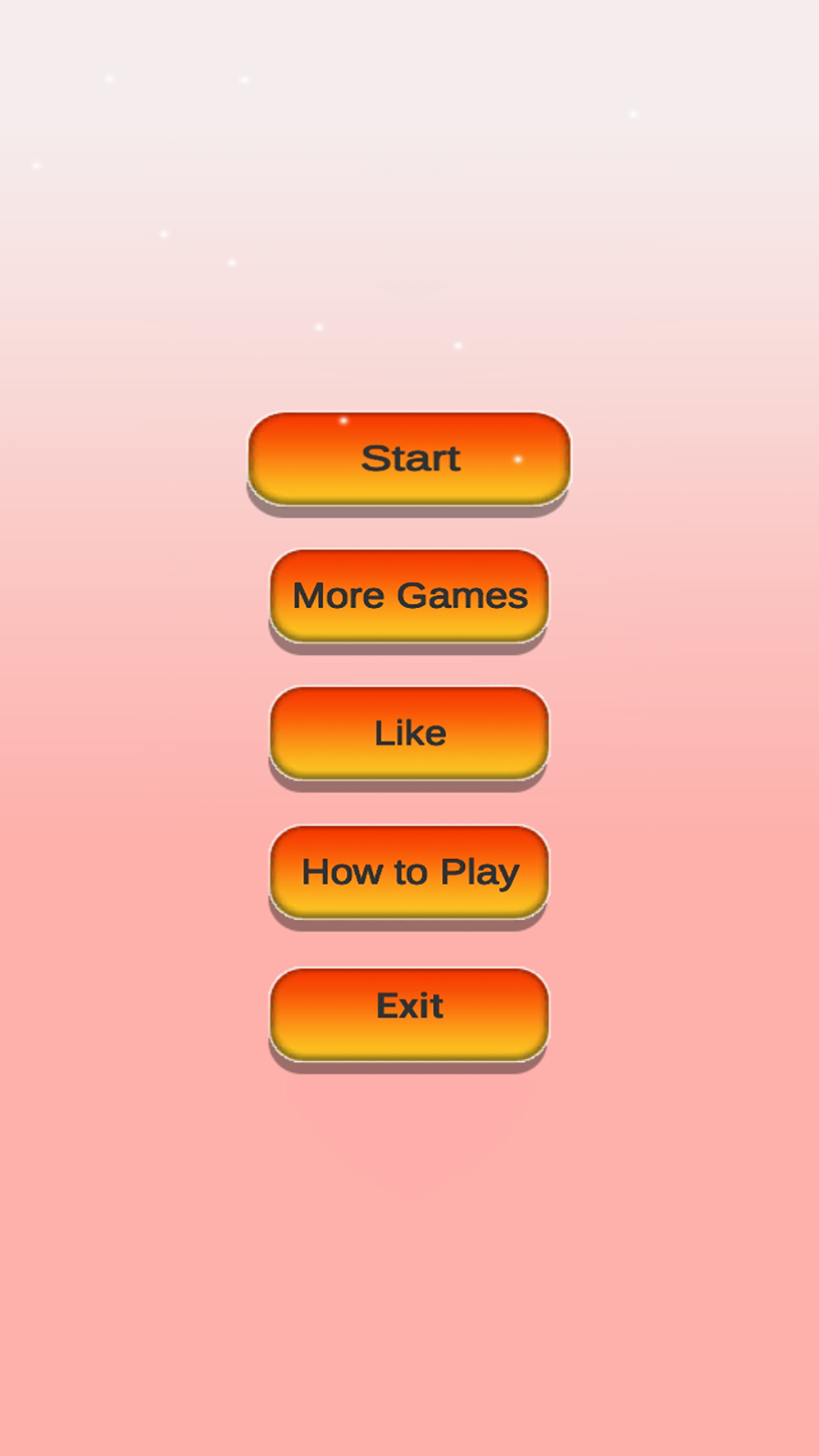Open More Games

[409, 596]
